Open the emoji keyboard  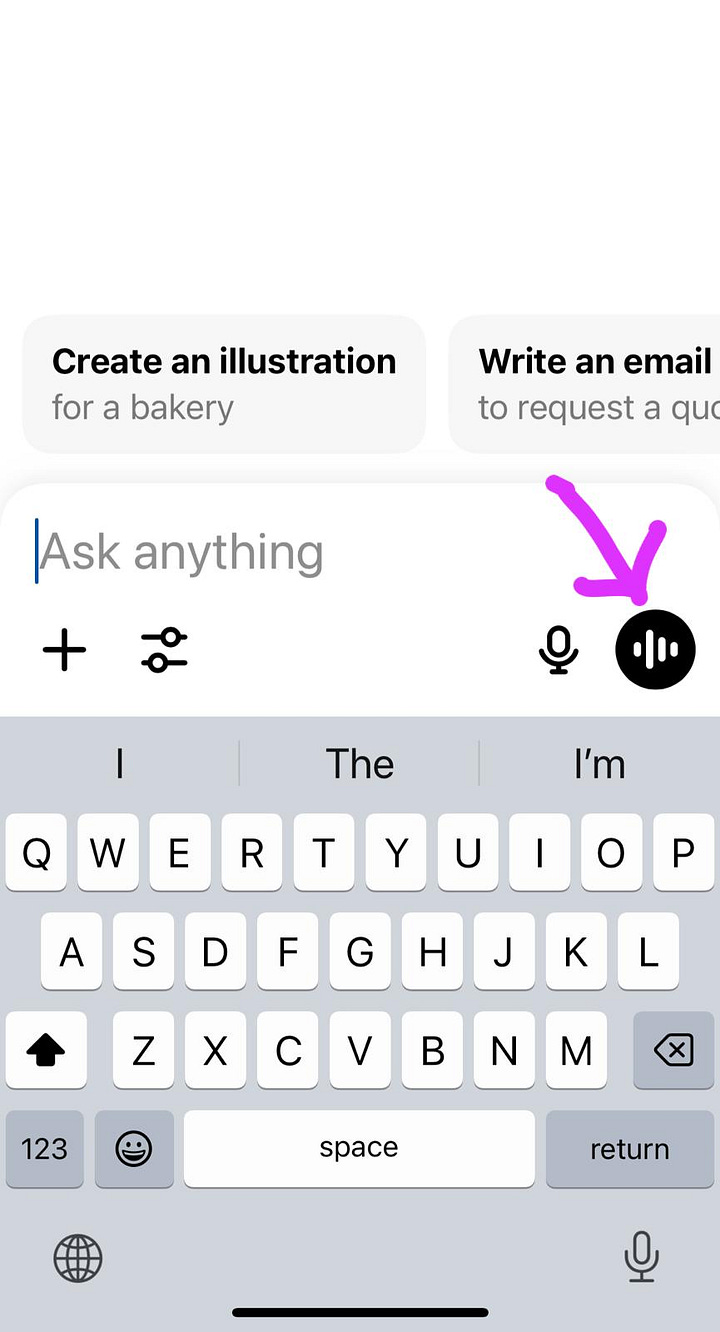(x=133, y=1149)
